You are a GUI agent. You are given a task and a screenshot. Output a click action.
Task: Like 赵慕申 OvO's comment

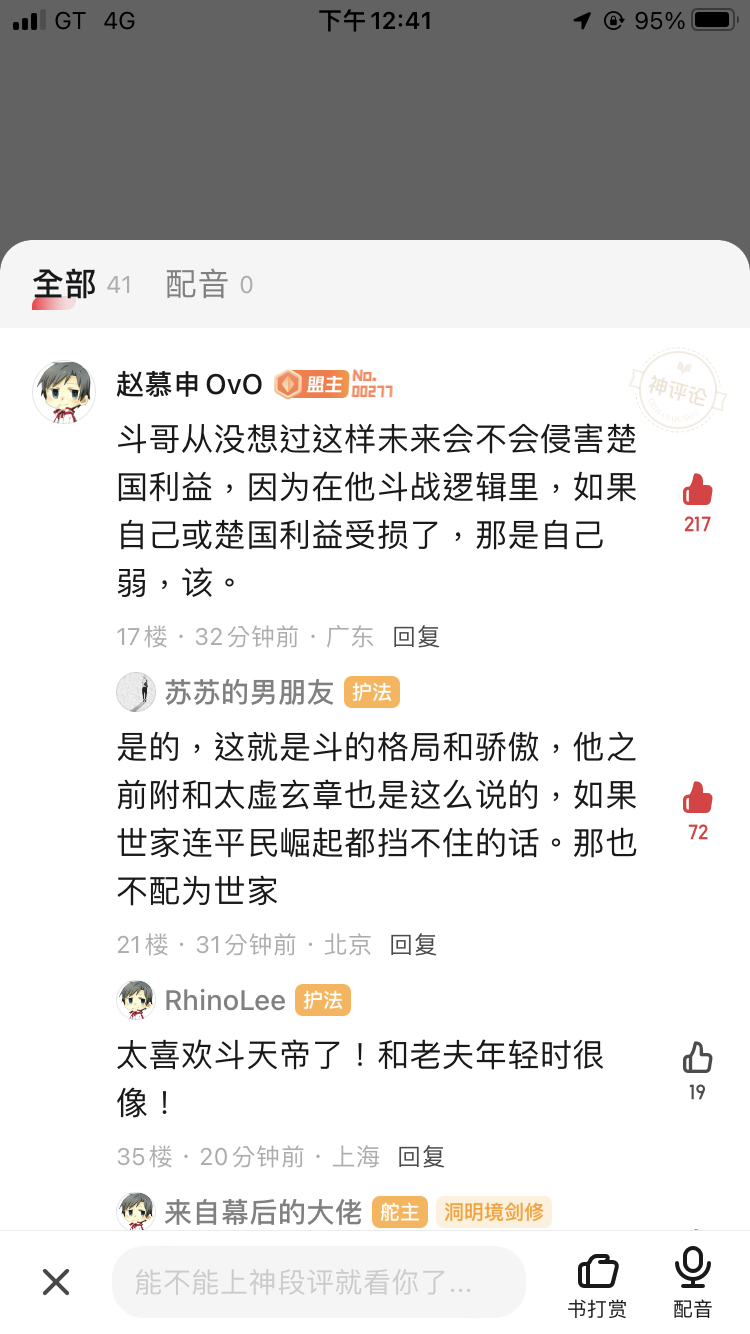(697, 491)
